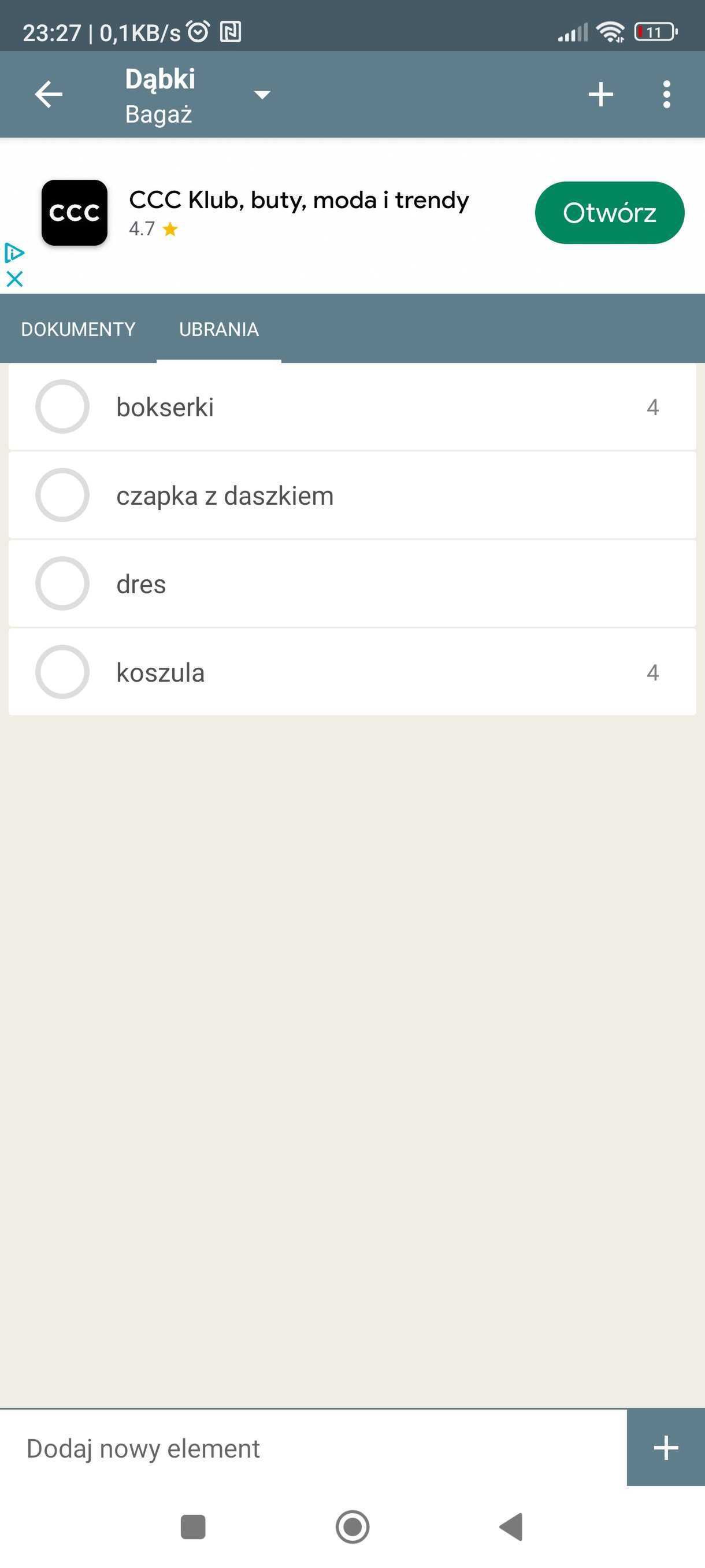Mark czapka z daszkiem as packed
This screenshot has width=705, height=1568.
pos(62,495)
